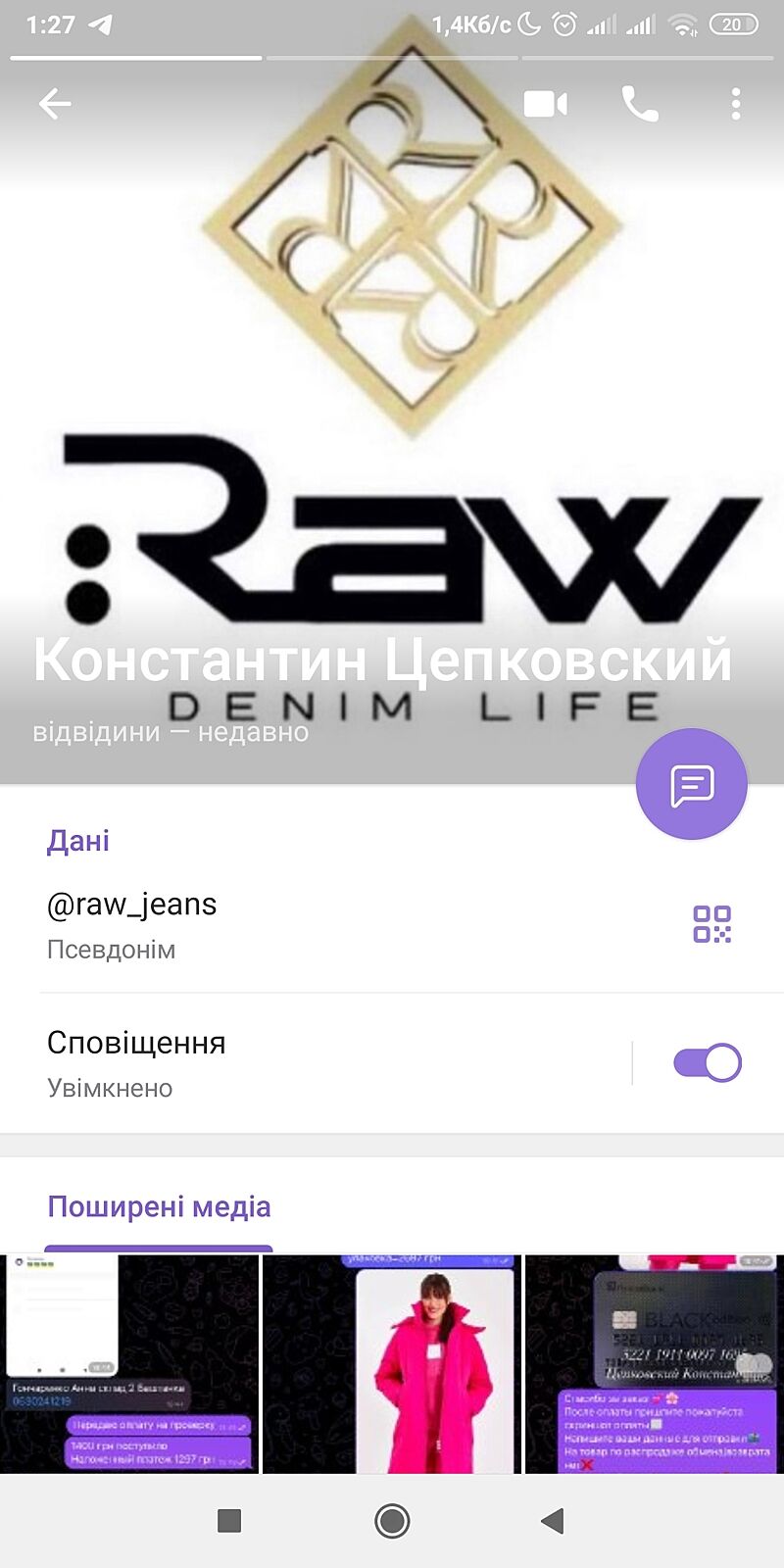Open the Сповіщення settings row
The width and height of the screenshot is (784, 1568).
pyautogui.click(x=294, y=1063)
